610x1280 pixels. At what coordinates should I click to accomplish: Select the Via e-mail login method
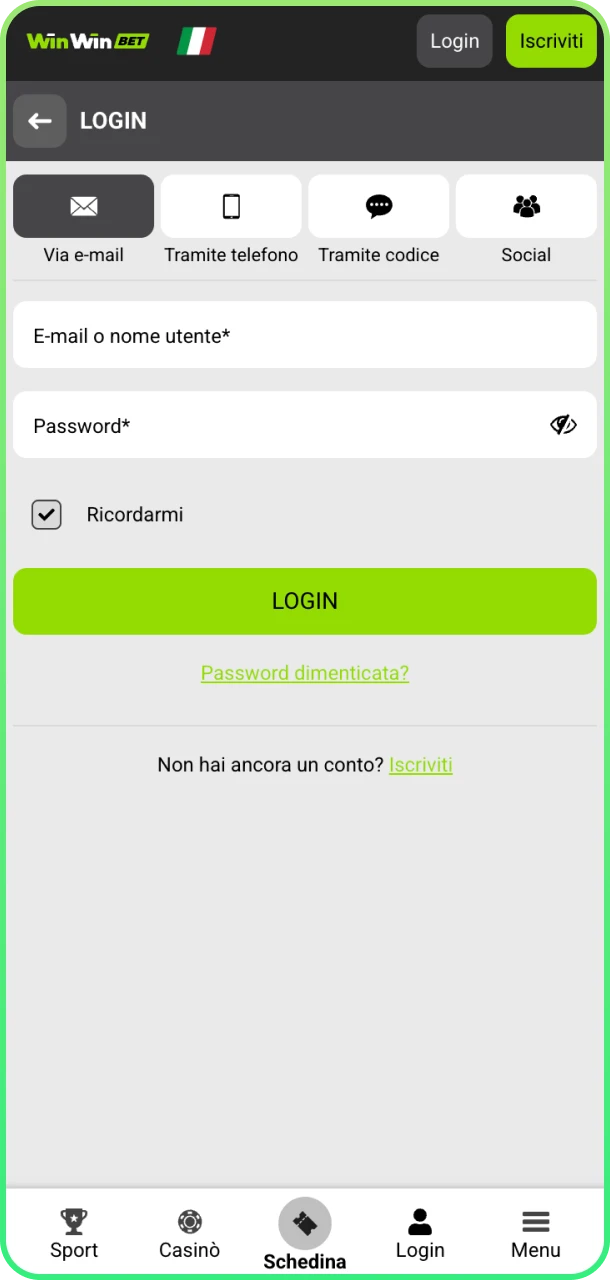84,207
